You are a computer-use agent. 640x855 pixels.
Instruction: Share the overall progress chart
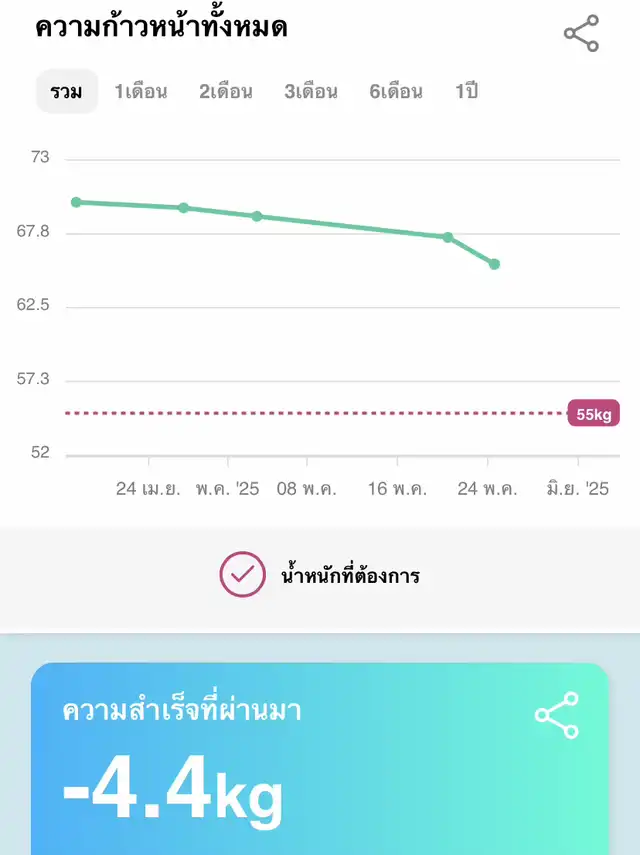(581, 34)
